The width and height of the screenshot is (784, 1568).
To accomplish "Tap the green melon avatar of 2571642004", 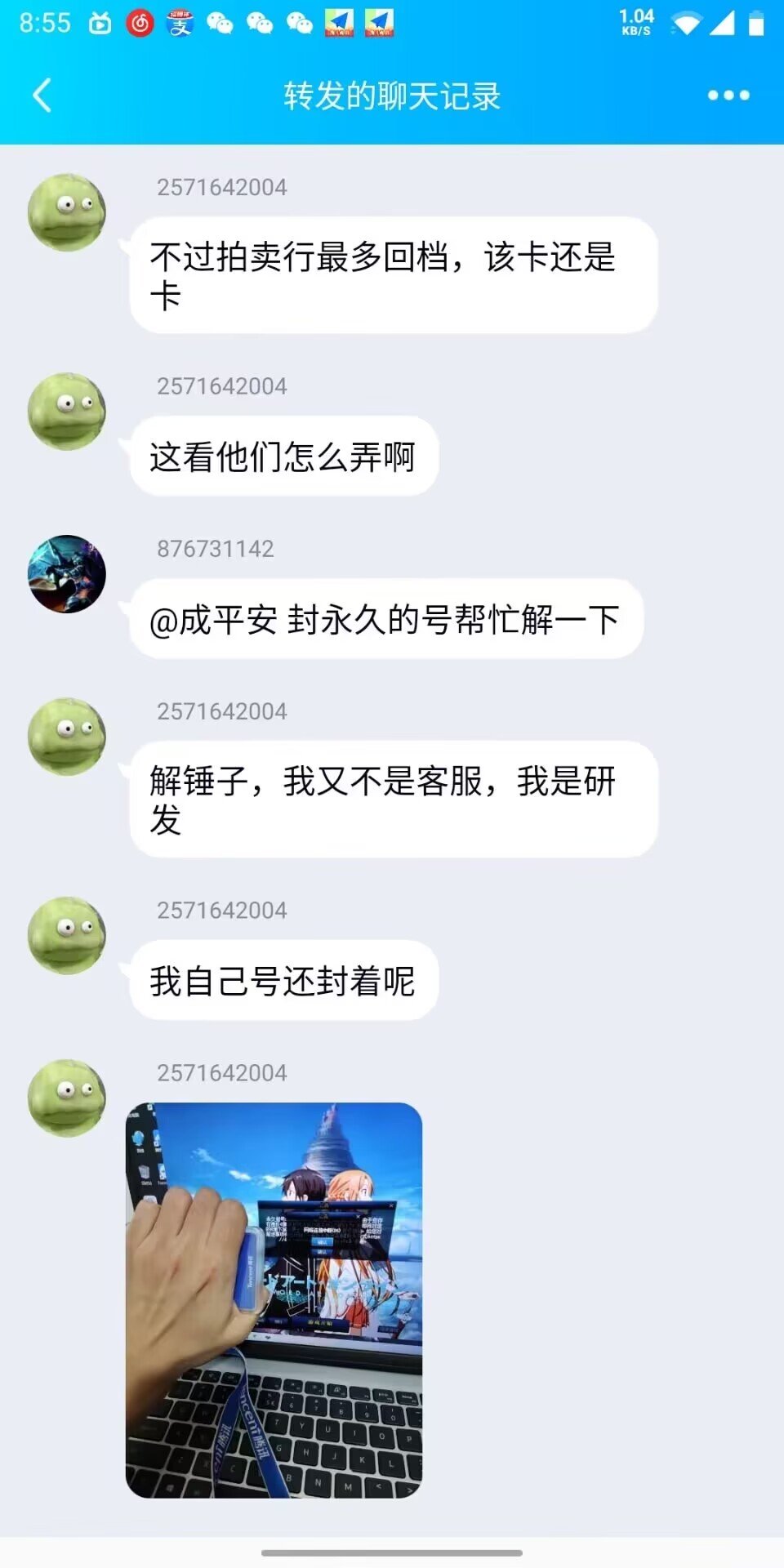I will pos(68,212).
